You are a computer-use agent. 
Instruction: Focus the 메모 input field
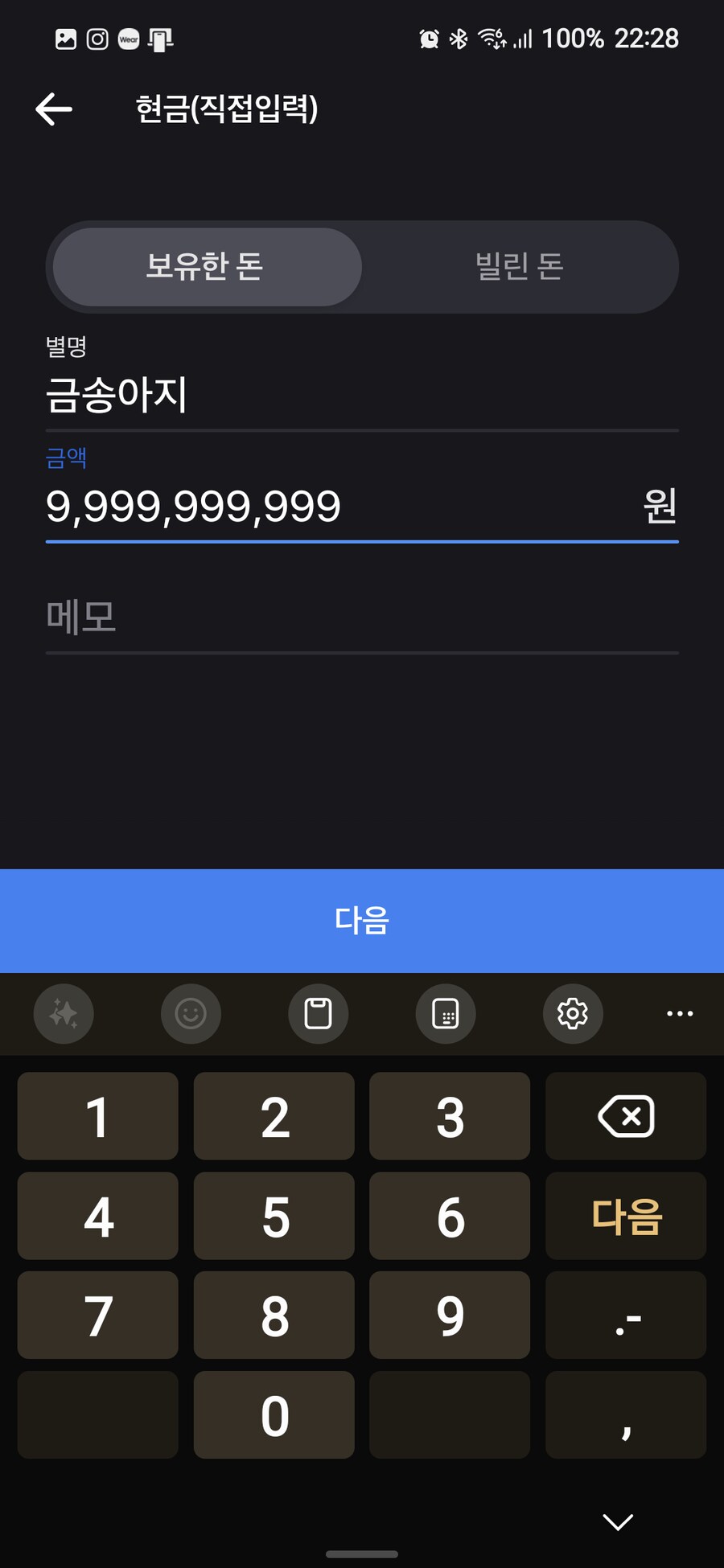[x=362, y=618]
